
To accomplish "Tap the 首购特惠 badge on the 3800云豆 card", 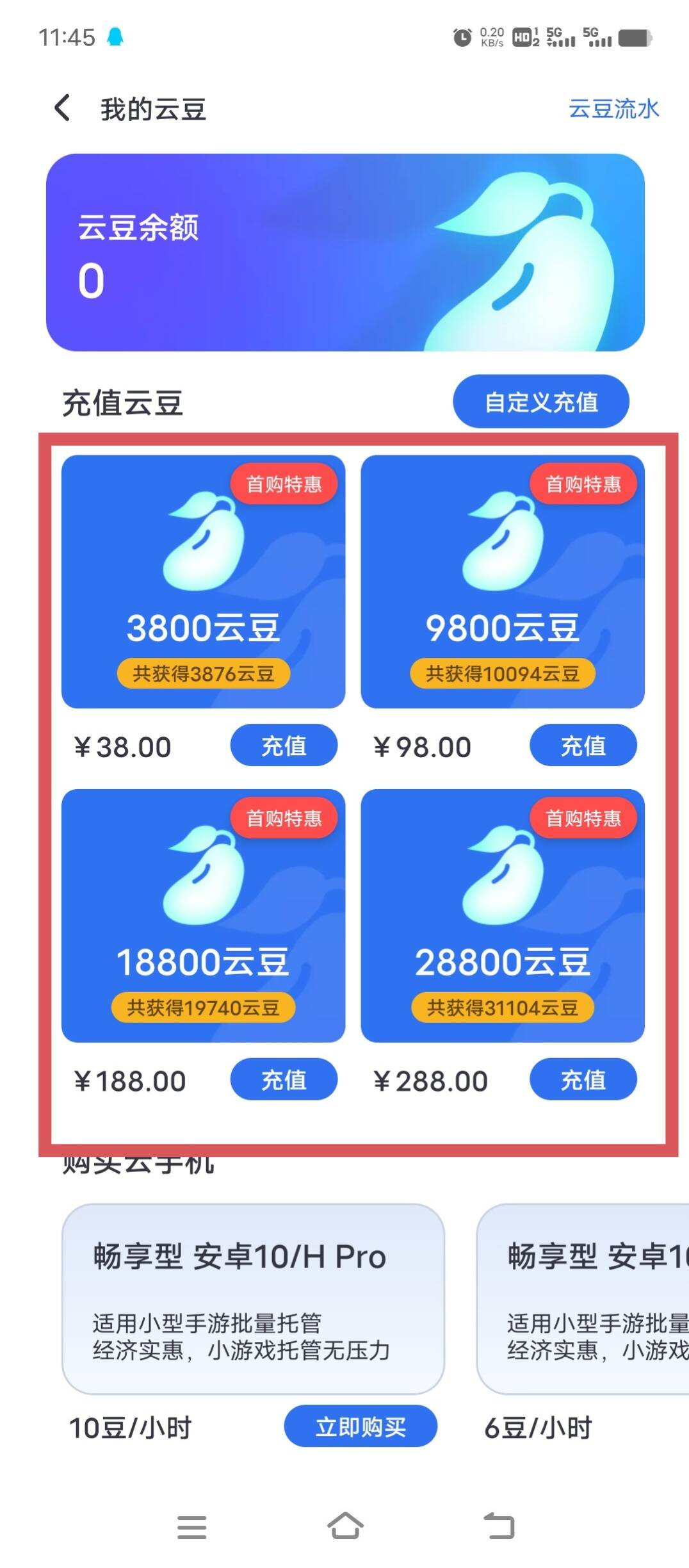I will click(284, 484).
